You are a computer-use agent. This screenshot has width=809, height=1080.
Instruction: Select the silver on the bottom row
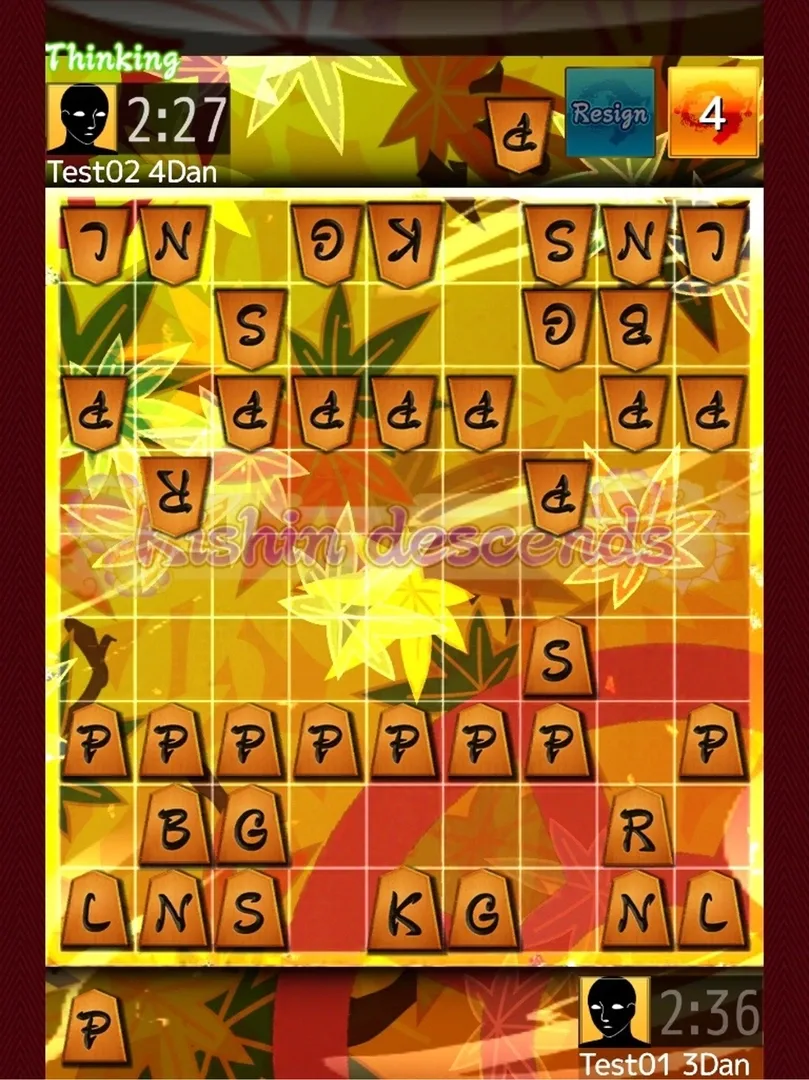(x=249, y=910)
